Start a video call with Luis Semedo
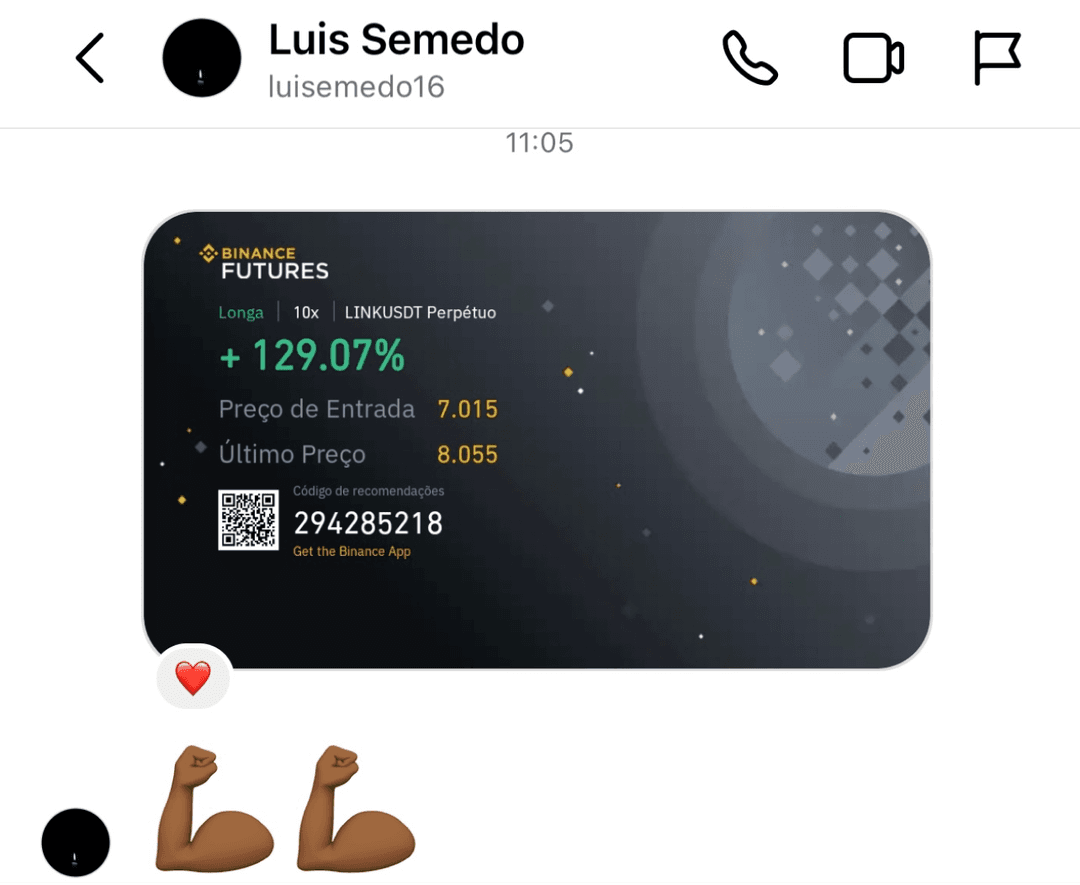1080x885 pixels. [873, 58]
